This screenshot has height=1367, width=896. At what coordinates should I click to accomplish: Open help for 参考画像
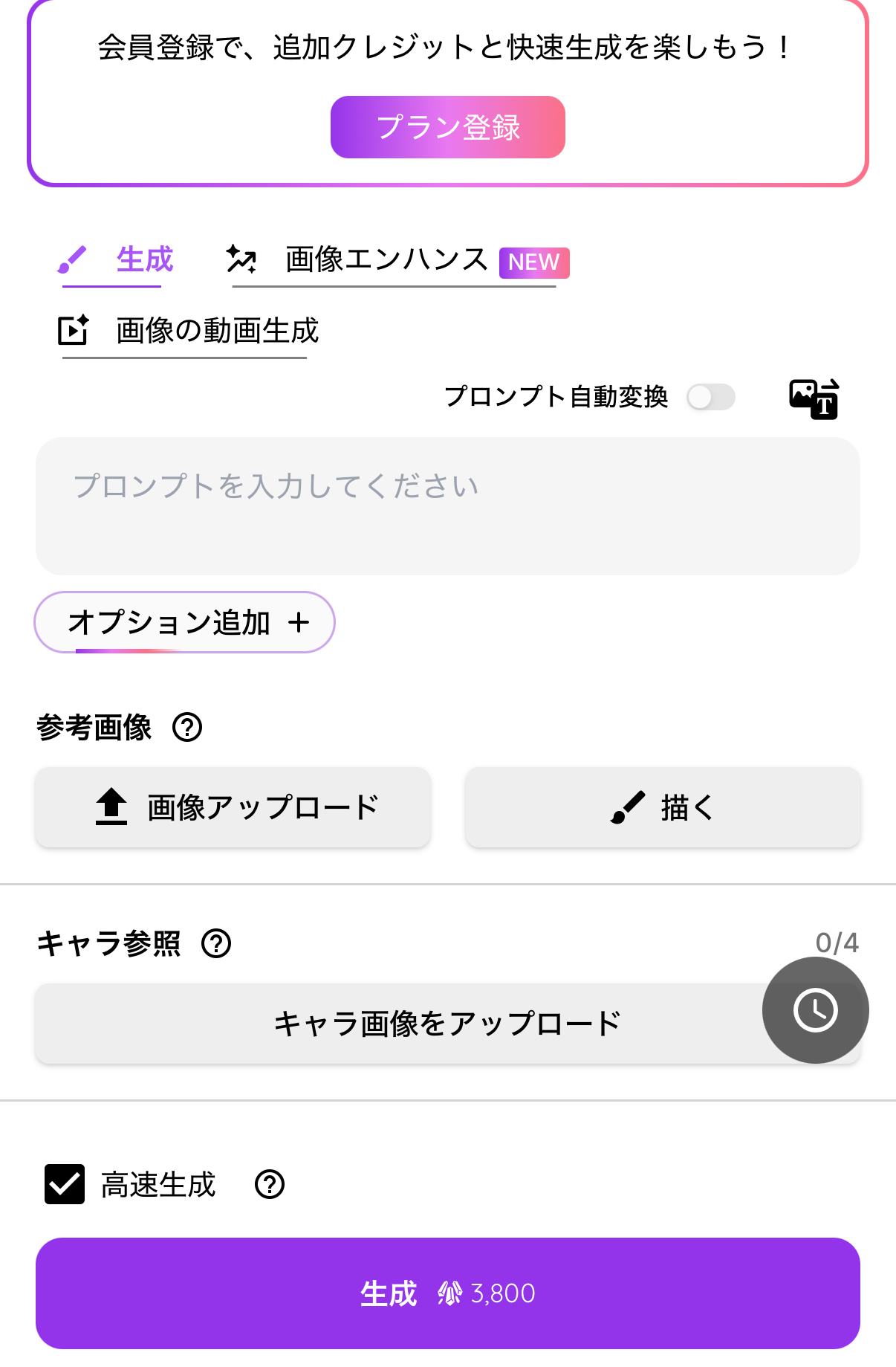187,727
